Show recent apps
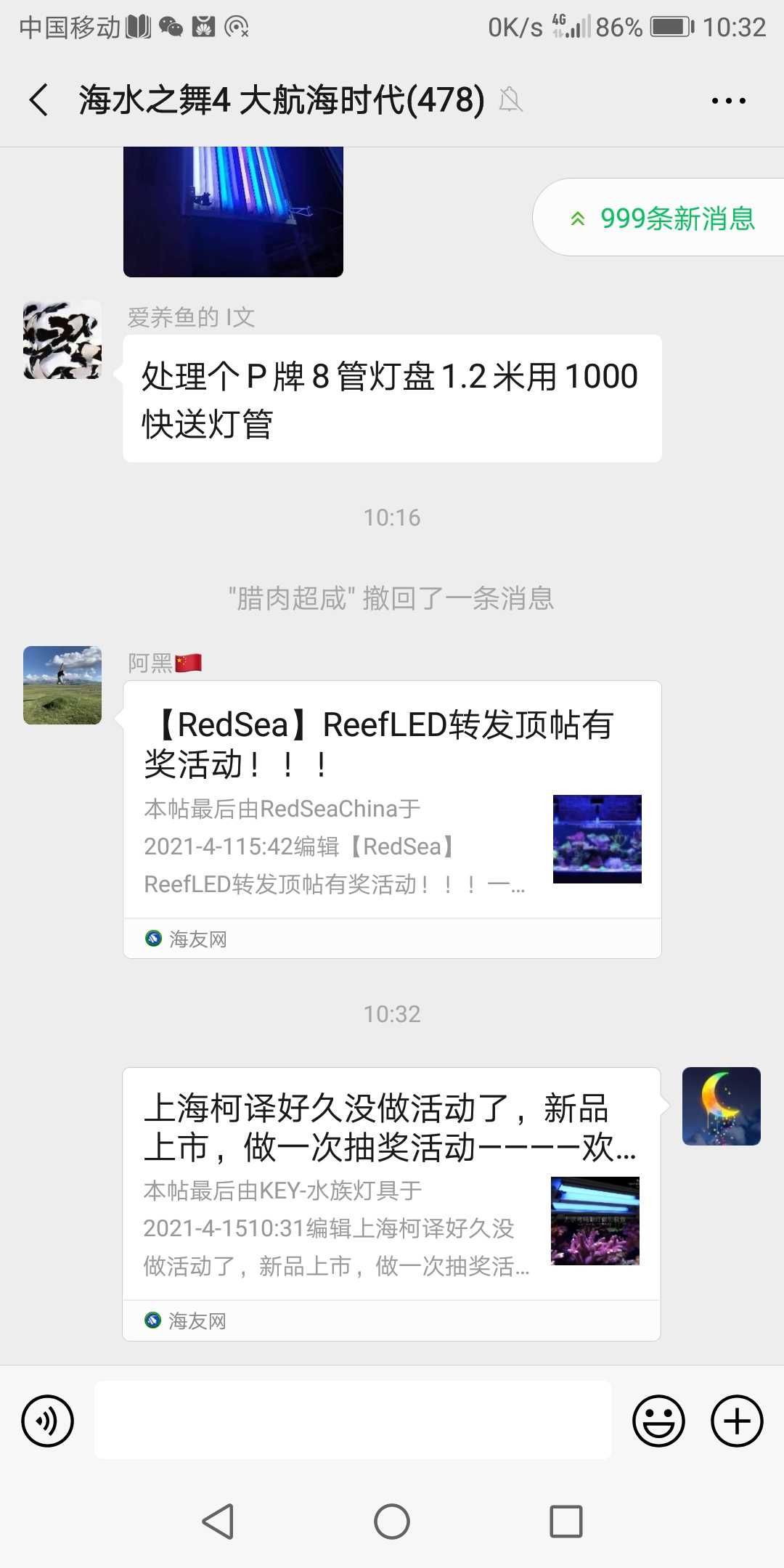Image resolution: width=784 pixels, height=1568 pixels. click(566, 1521)
